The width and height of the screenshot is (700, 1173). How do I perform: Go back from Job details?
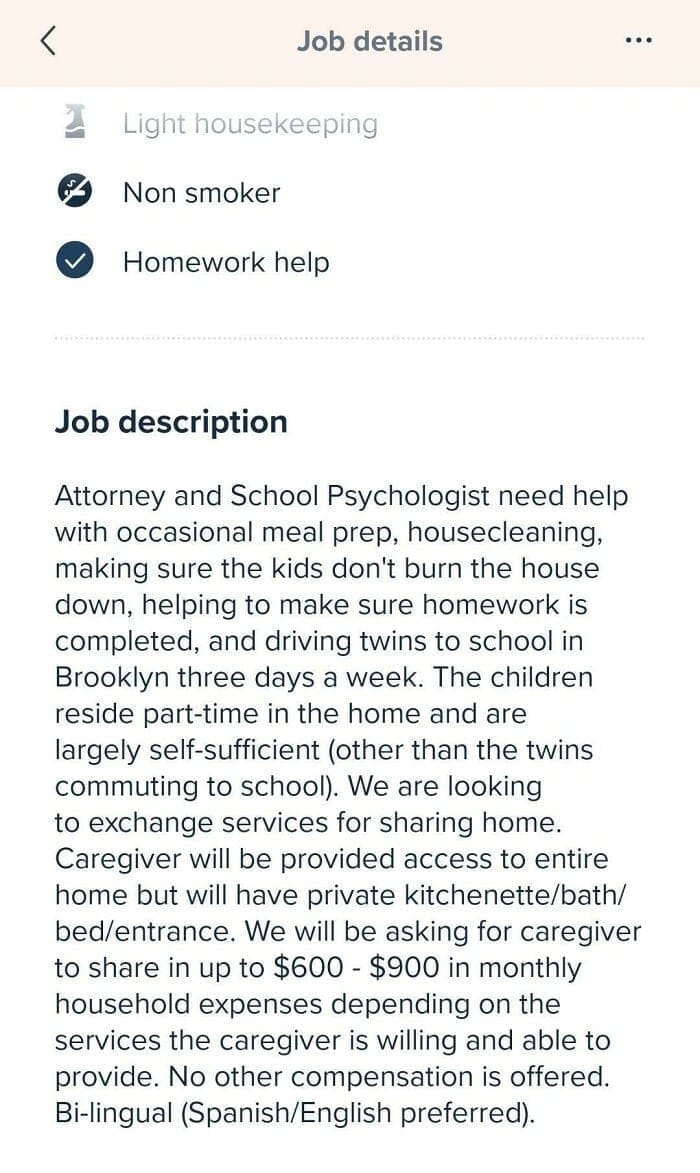49,41
